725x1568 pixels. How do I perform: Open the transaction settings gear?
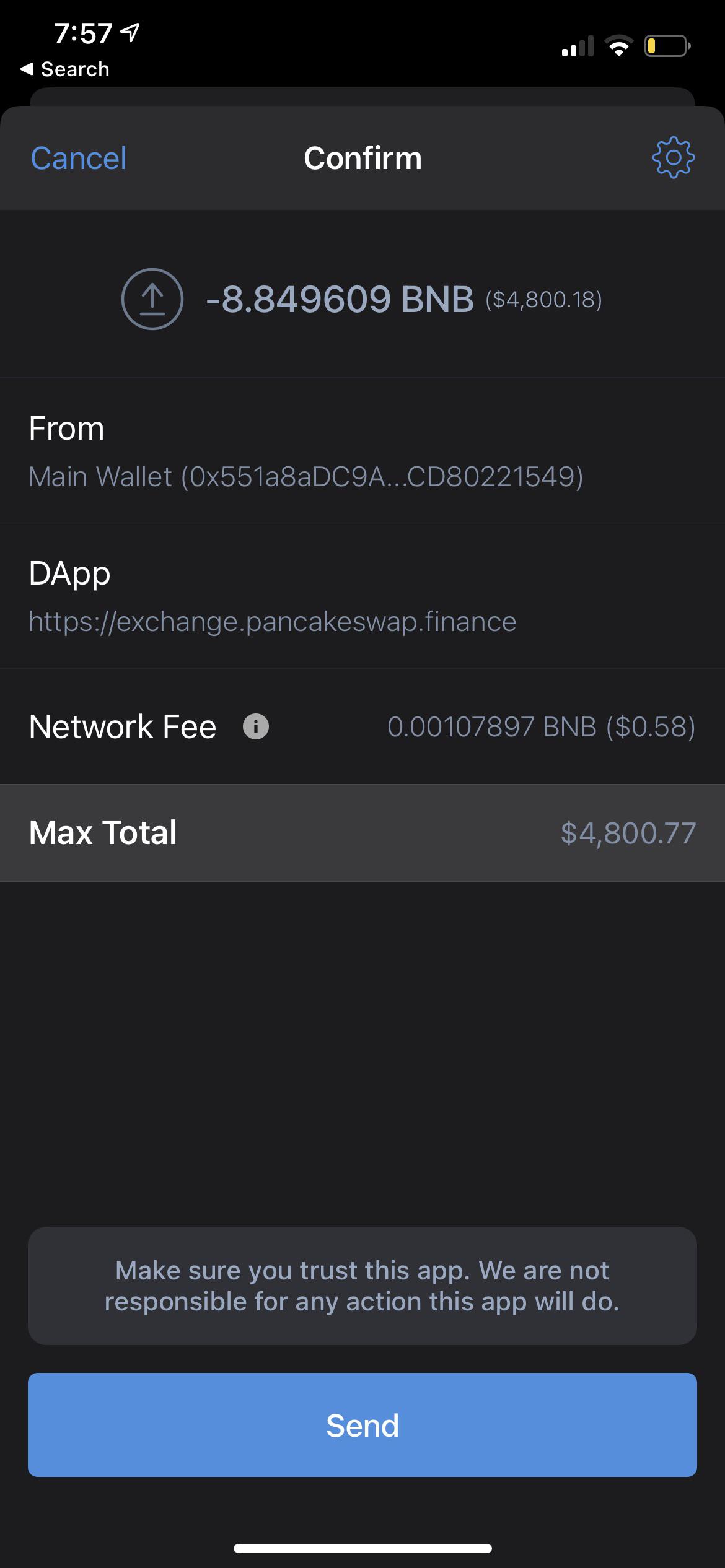[672, 158]
